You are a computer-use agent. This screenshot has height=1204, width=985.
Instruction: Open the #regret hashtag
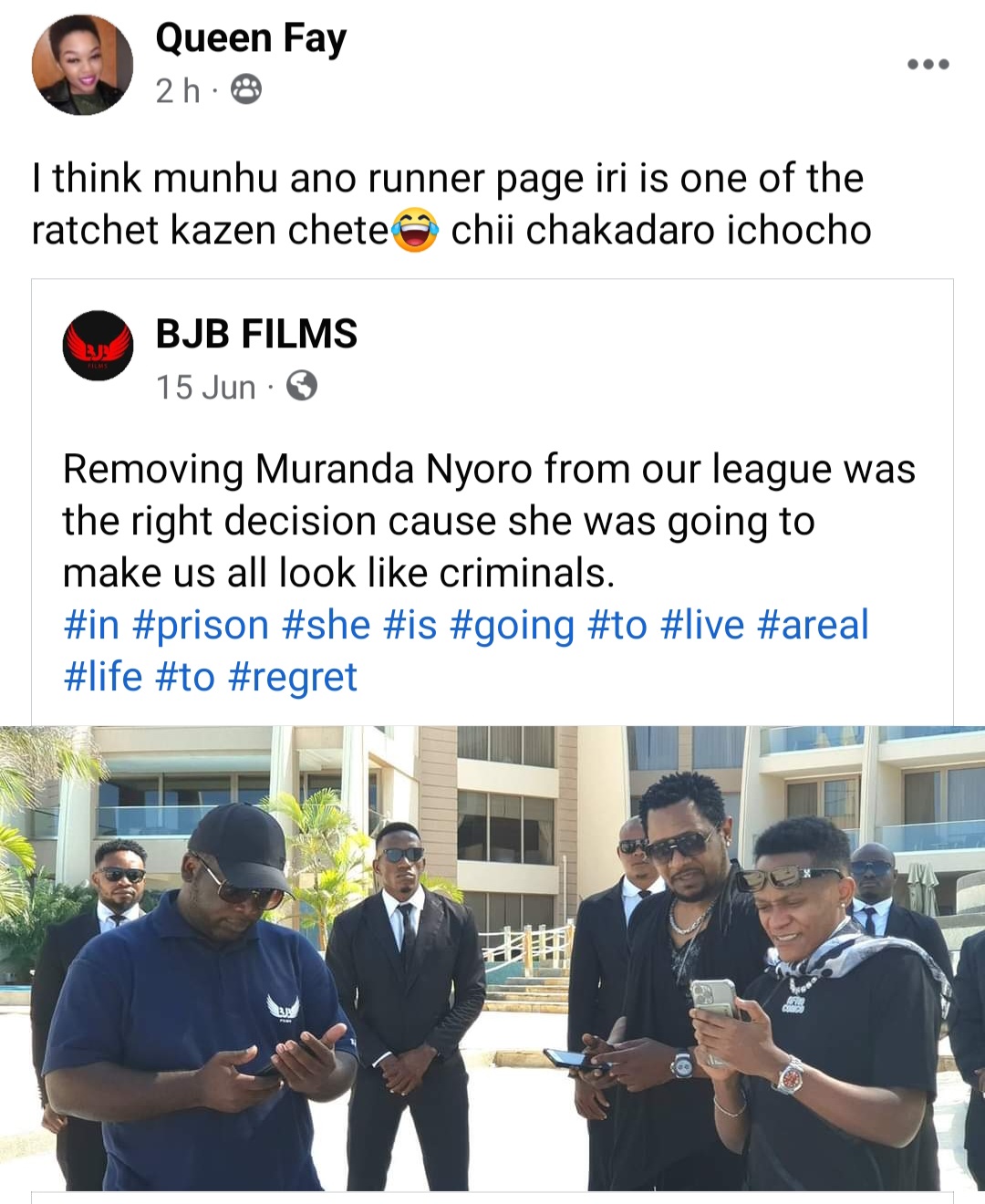click(292, 678)
